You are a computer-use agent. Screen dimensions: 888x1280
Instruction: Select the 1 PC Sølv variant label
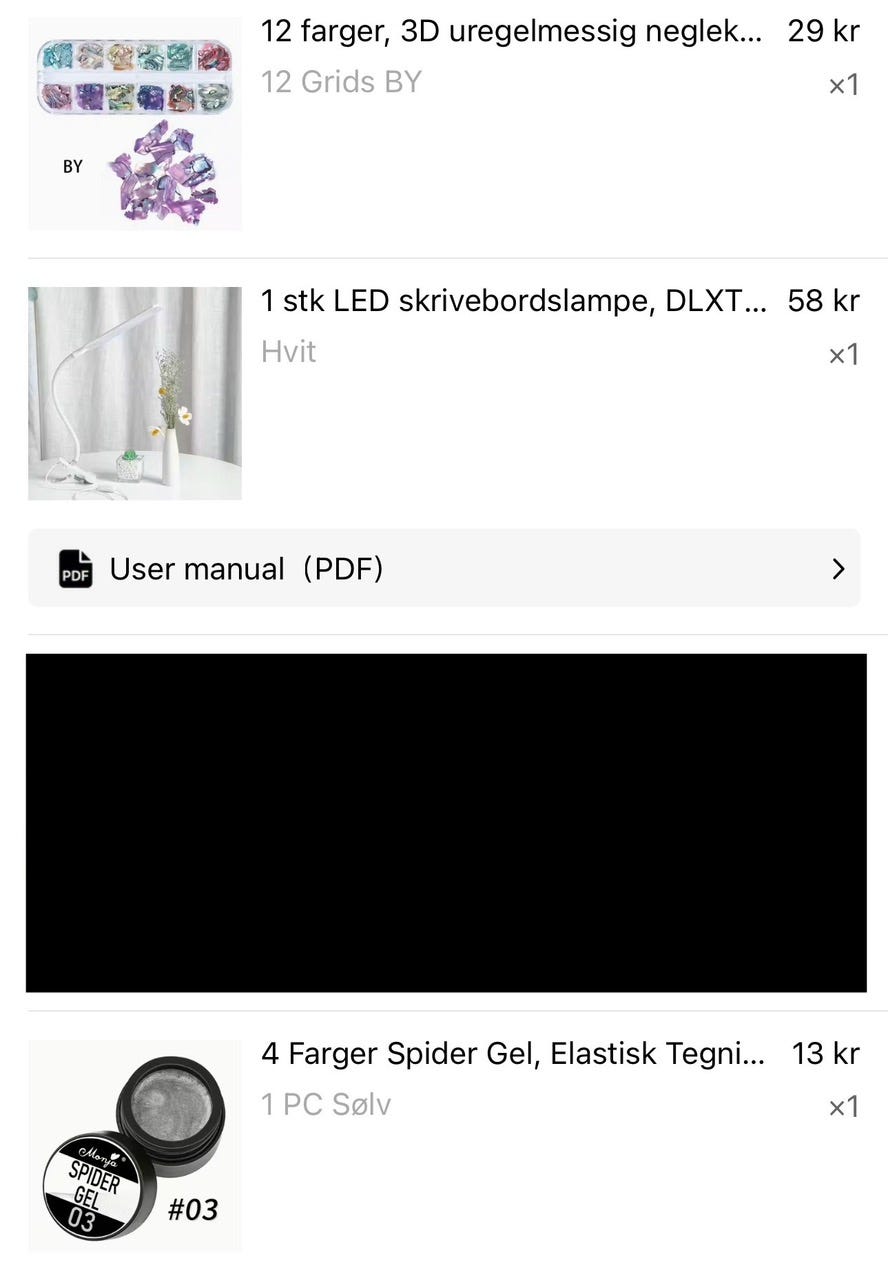[326, 1104]
